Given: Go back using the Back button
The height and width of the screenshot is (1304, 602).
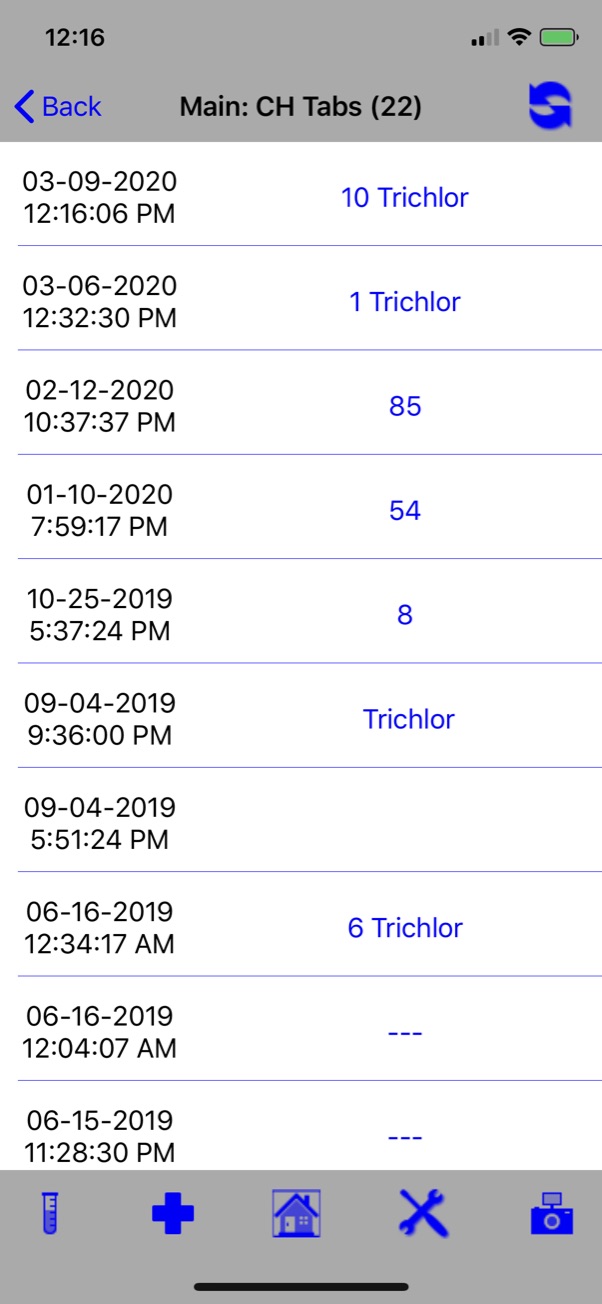Looking at the screenshot, I should pos(58,106).
